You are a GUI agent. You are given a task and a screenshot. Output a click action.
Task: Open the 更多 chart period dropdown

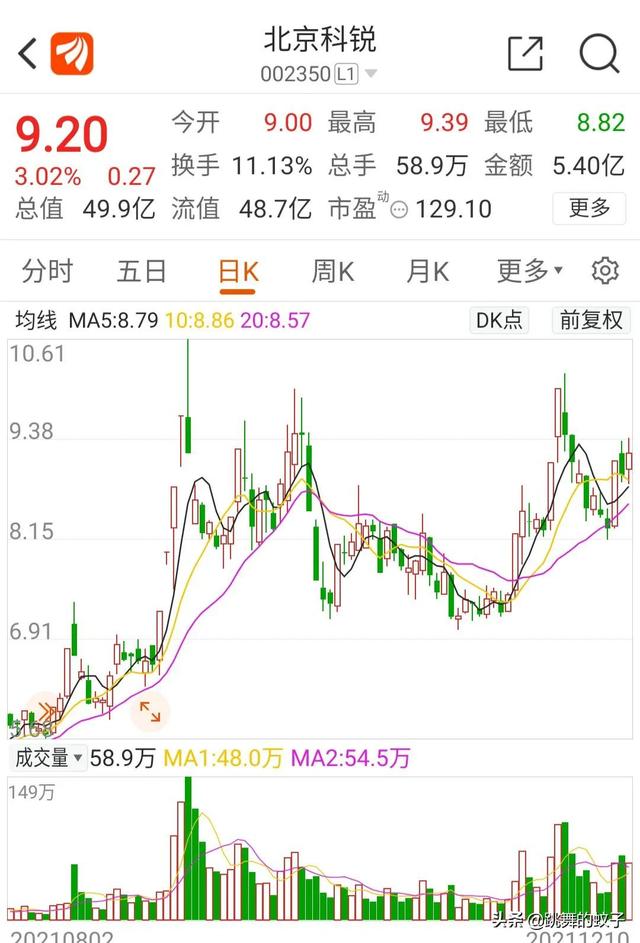pos(529,271)
